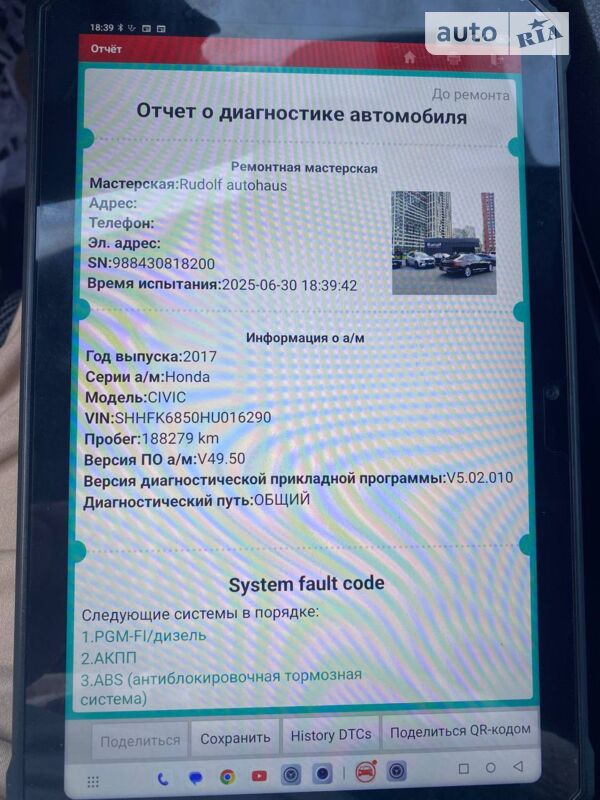The width and height of the screenshot is (600, 800).
Task: Tap the print icon in the top bar
Action: [x=454, y=58]
